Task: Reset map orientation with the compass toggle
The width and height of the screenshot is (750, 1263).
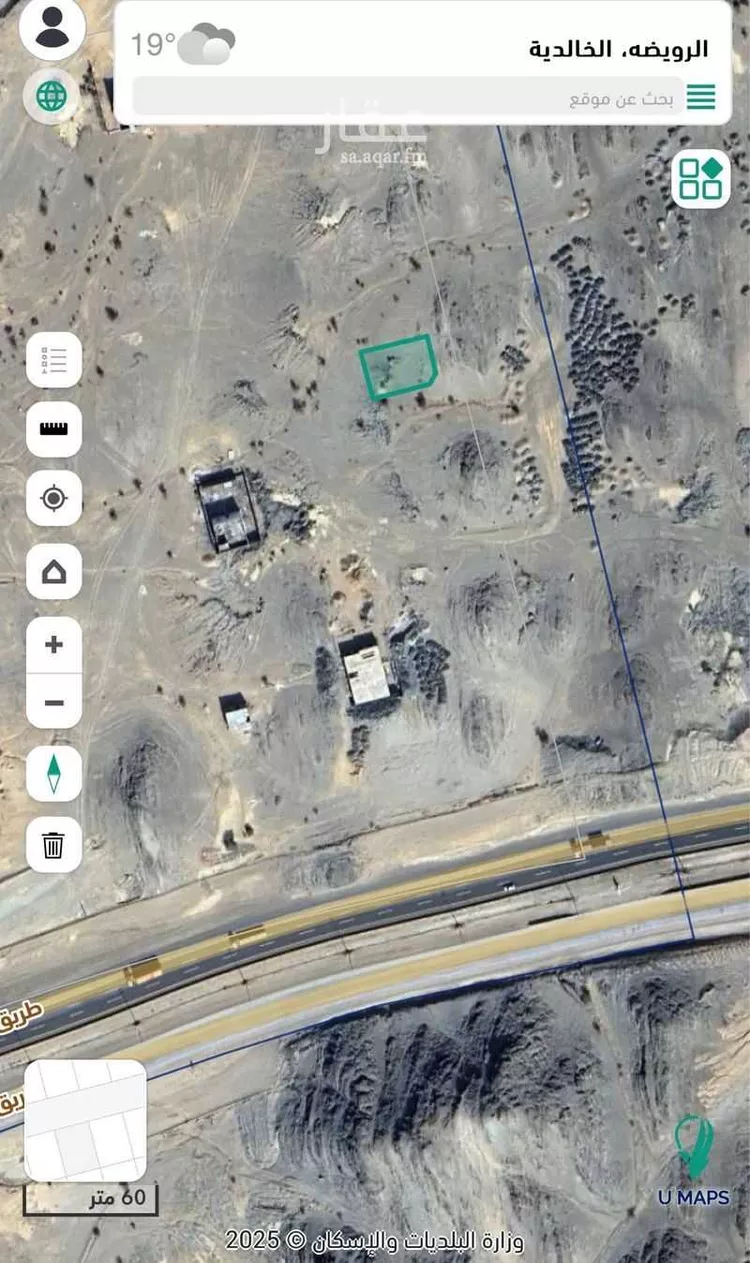Action: (53, 771)
